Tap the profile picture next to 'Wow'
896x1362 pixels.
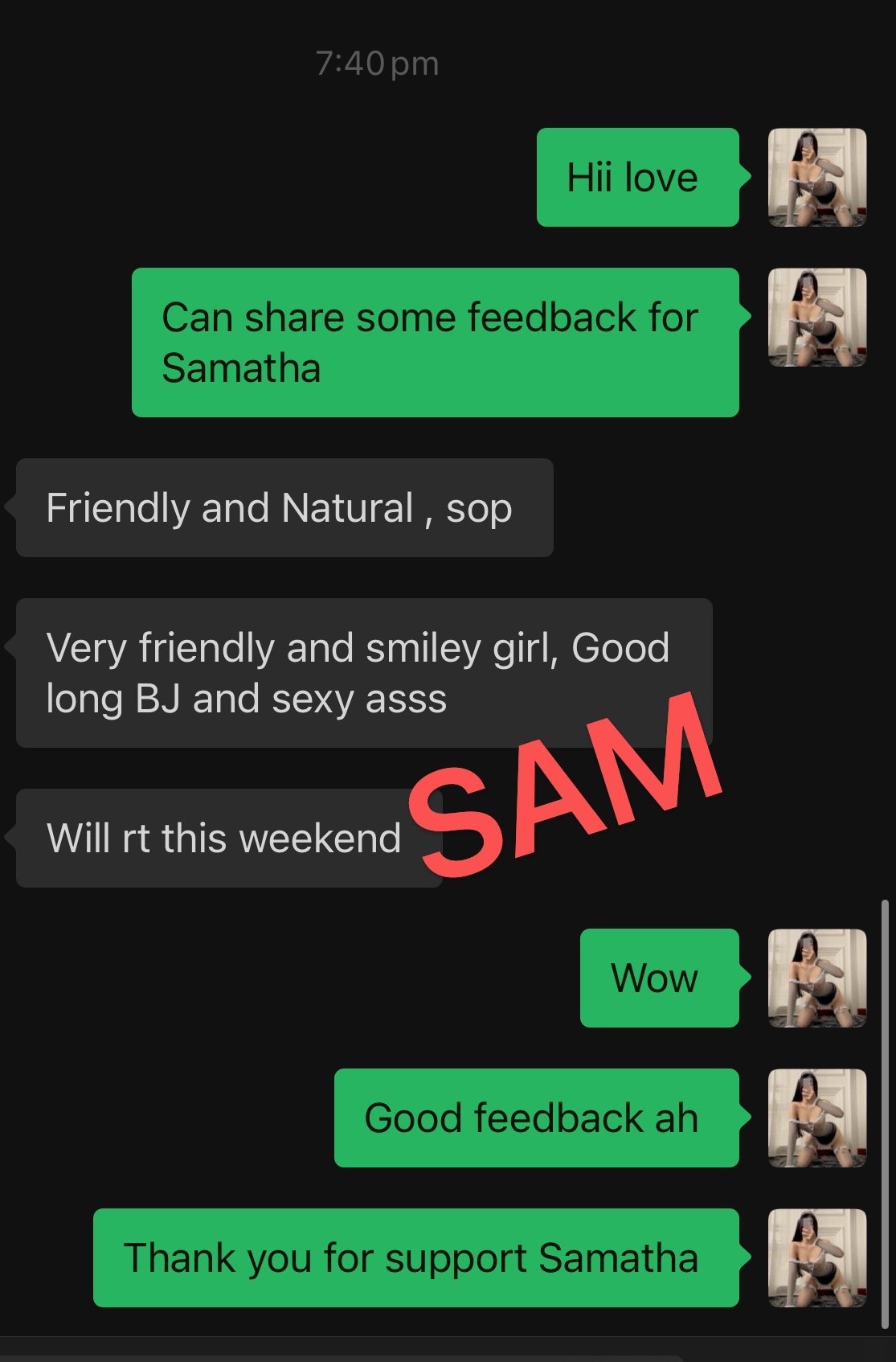tap(817, 978)
